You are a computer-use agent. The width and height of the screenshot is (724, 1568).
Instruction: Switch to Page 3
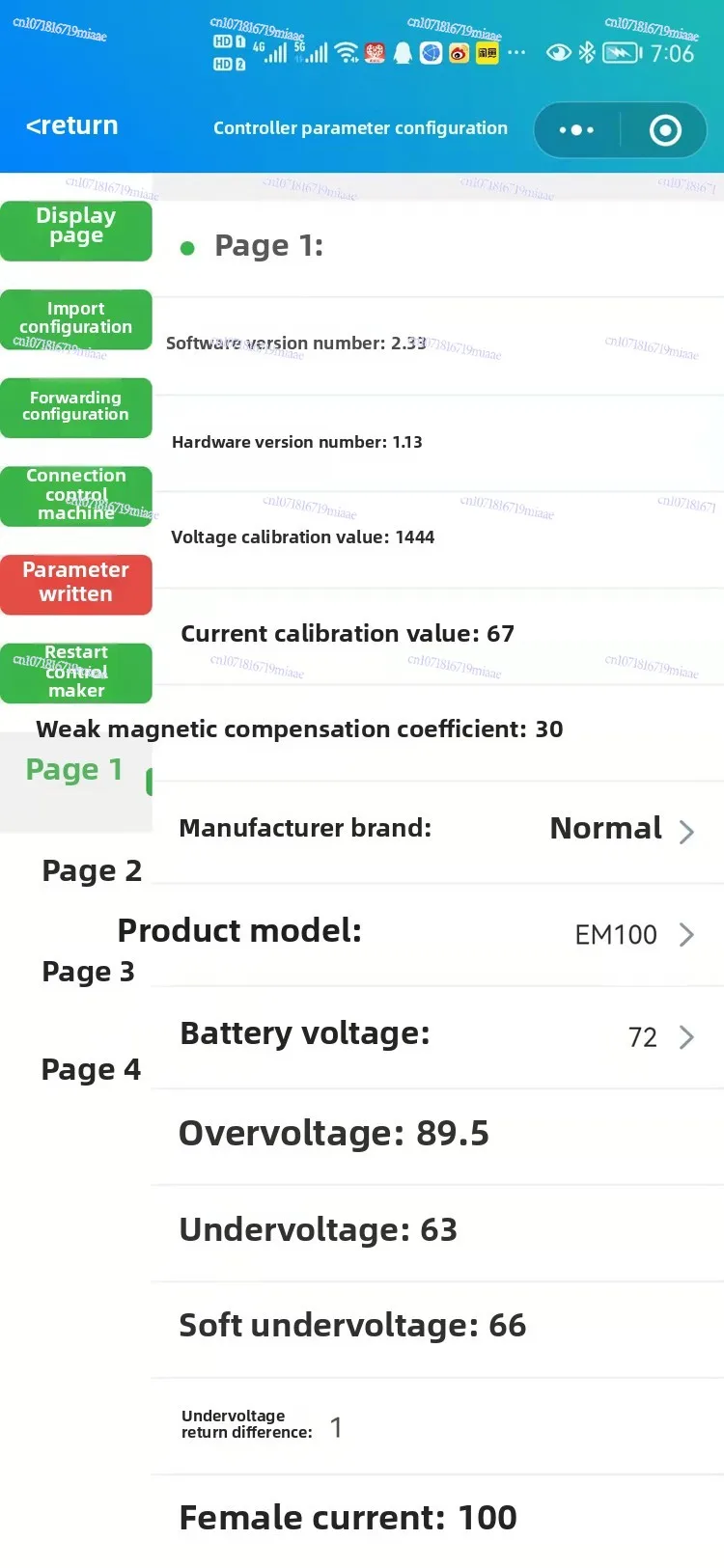point(88,972)
